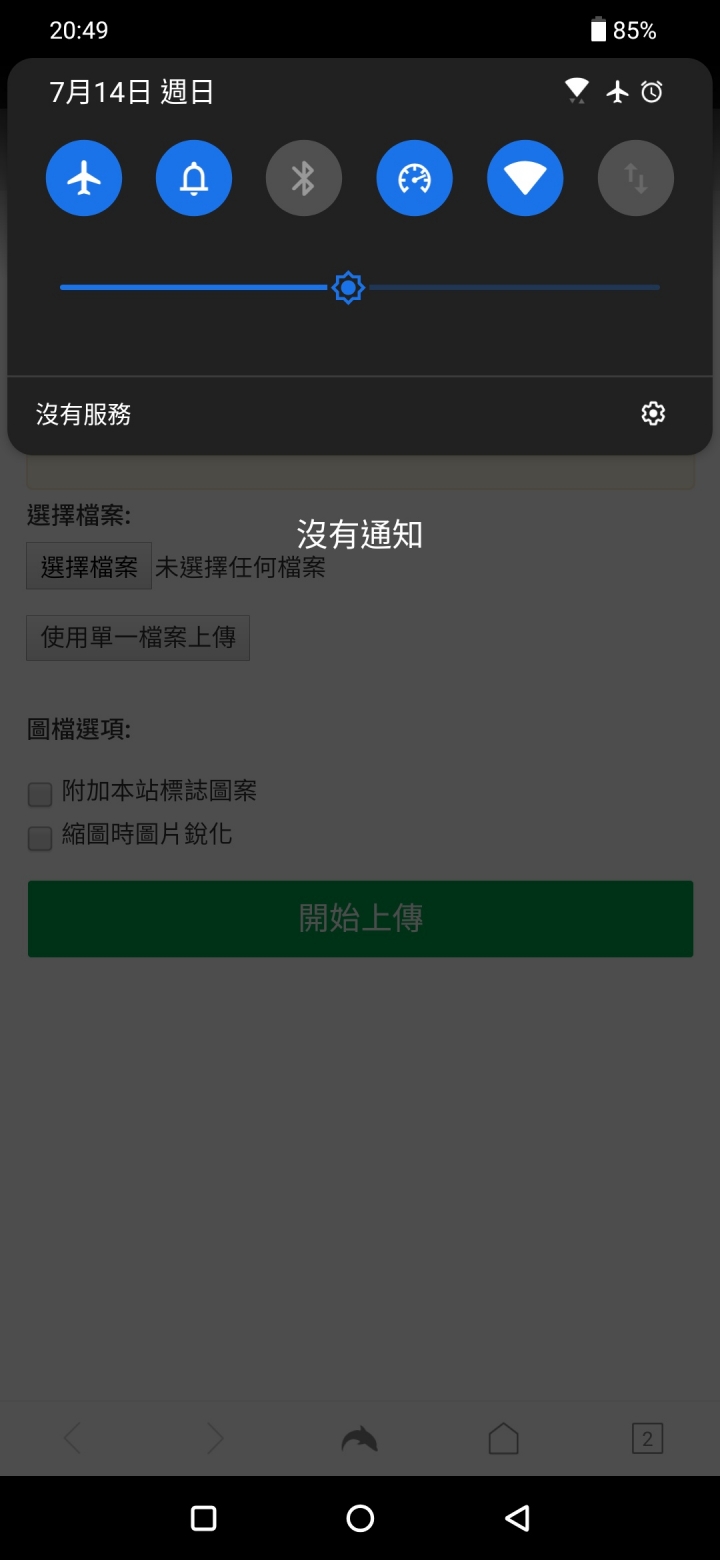Open recent apps overview
Screen dimensions: 720x1560
(x=203, y=1518)
